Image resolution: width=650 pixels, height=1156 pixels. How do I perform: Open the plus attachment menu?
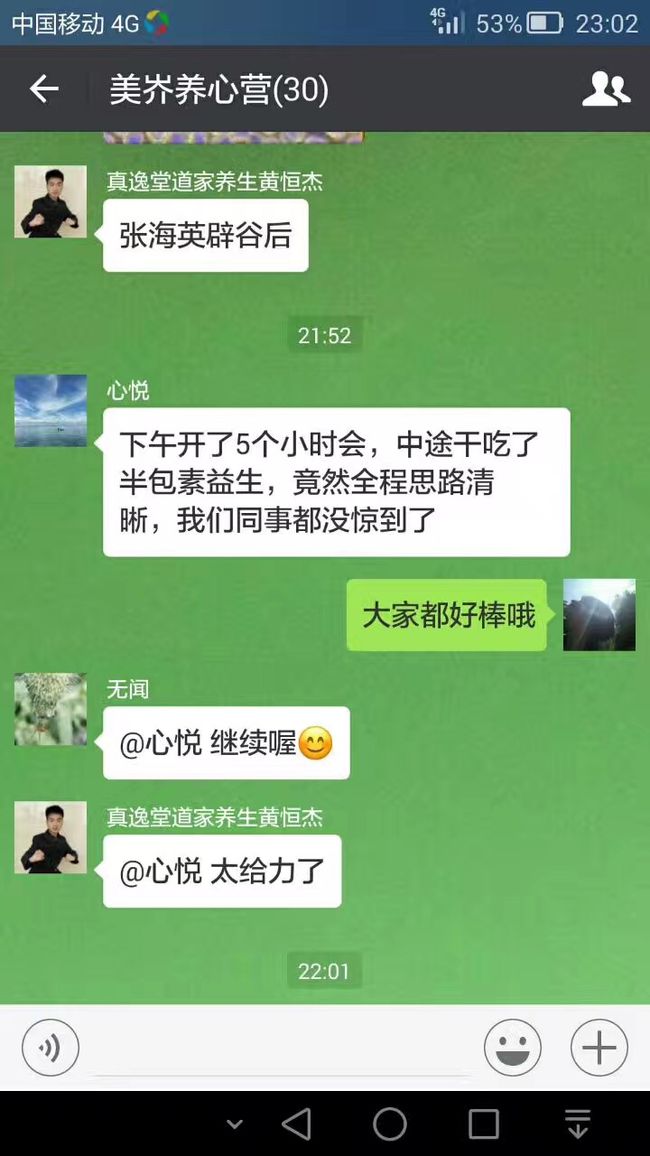(x=599, y=1047)
